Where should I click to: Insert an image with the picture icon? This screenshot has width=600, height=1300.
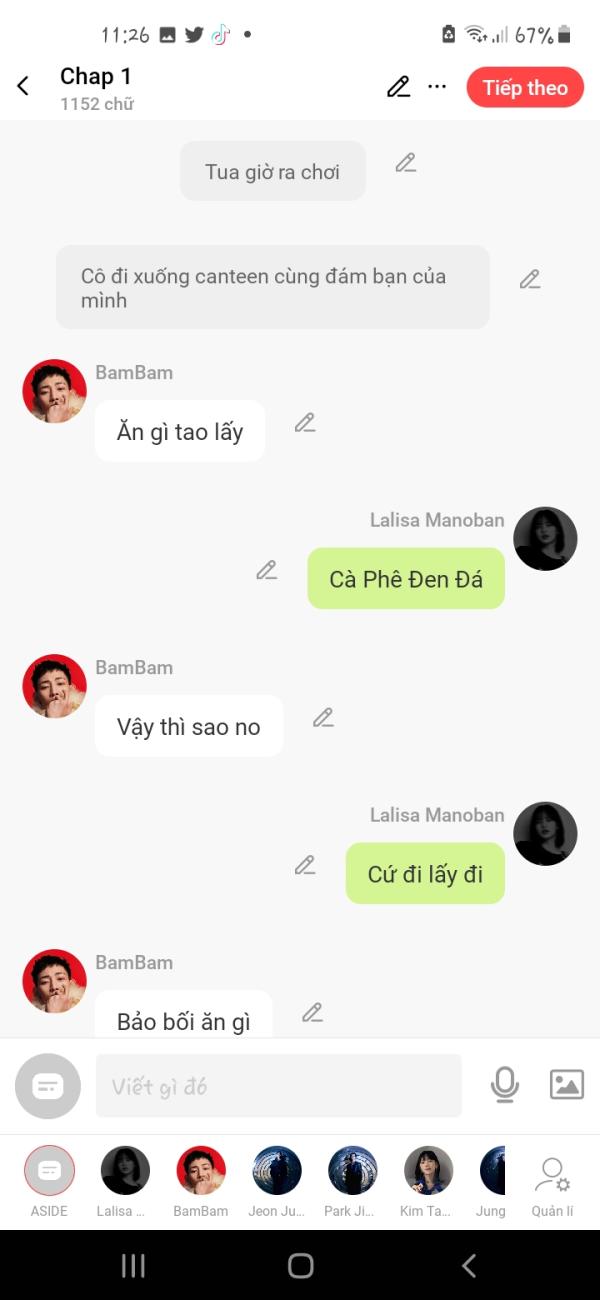[567, 1085]
